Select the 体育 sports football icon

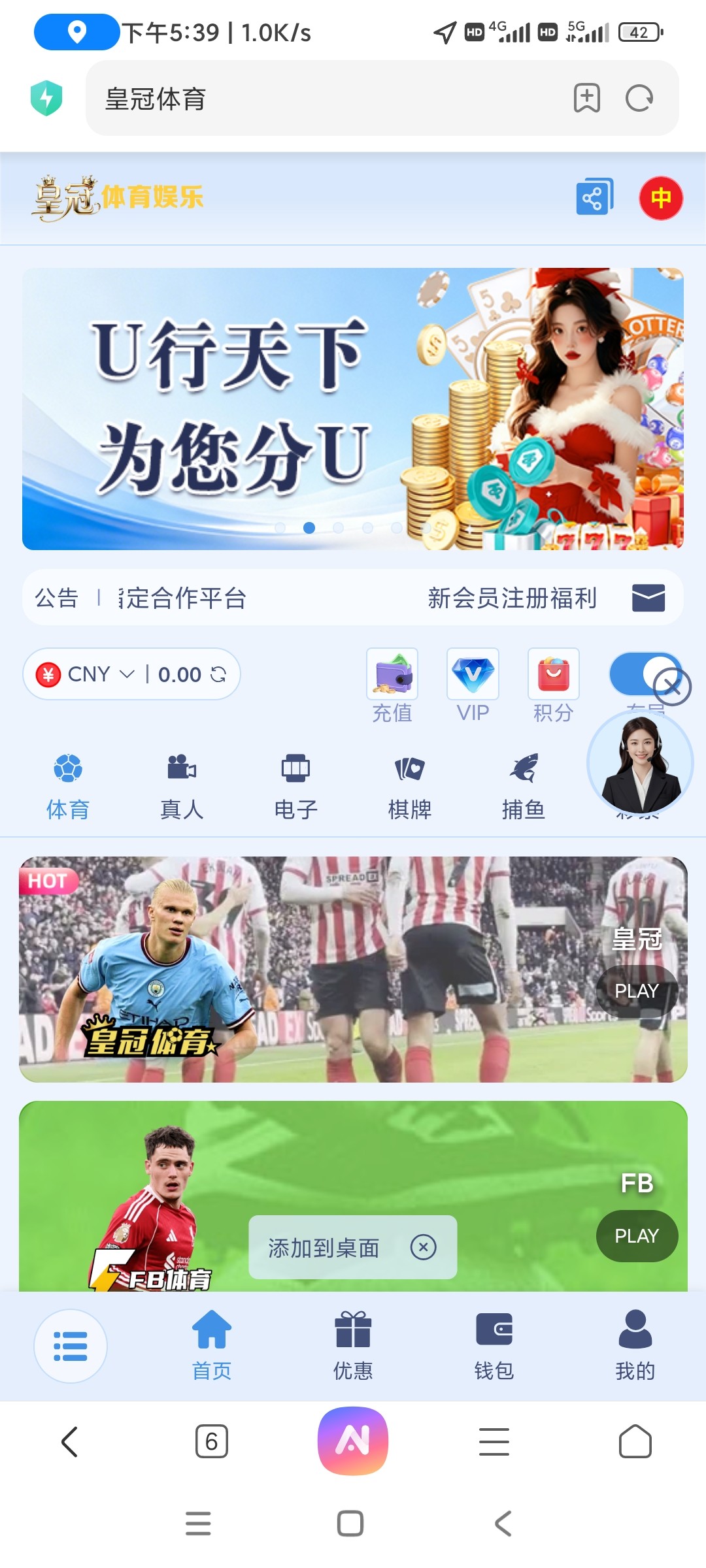68,774
